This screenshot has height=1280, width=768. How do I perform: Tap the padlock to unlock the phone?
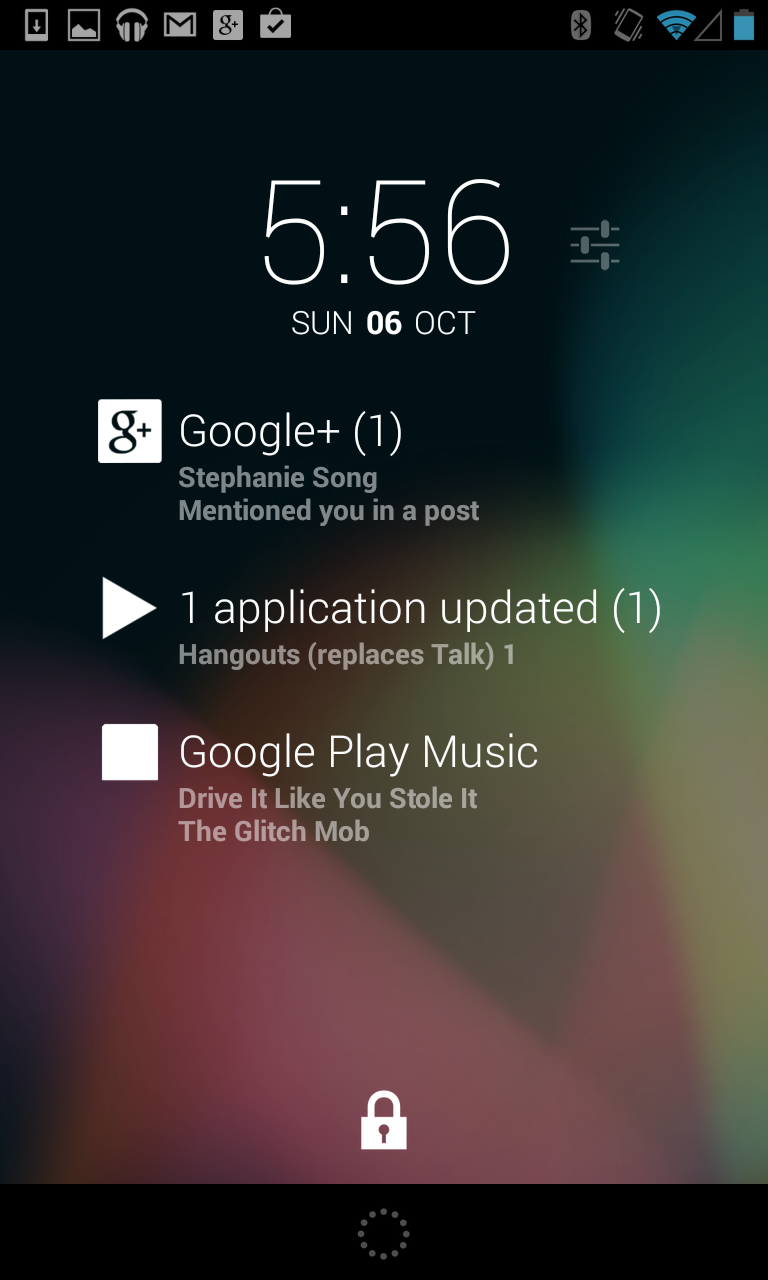[x=383, y=1119]
